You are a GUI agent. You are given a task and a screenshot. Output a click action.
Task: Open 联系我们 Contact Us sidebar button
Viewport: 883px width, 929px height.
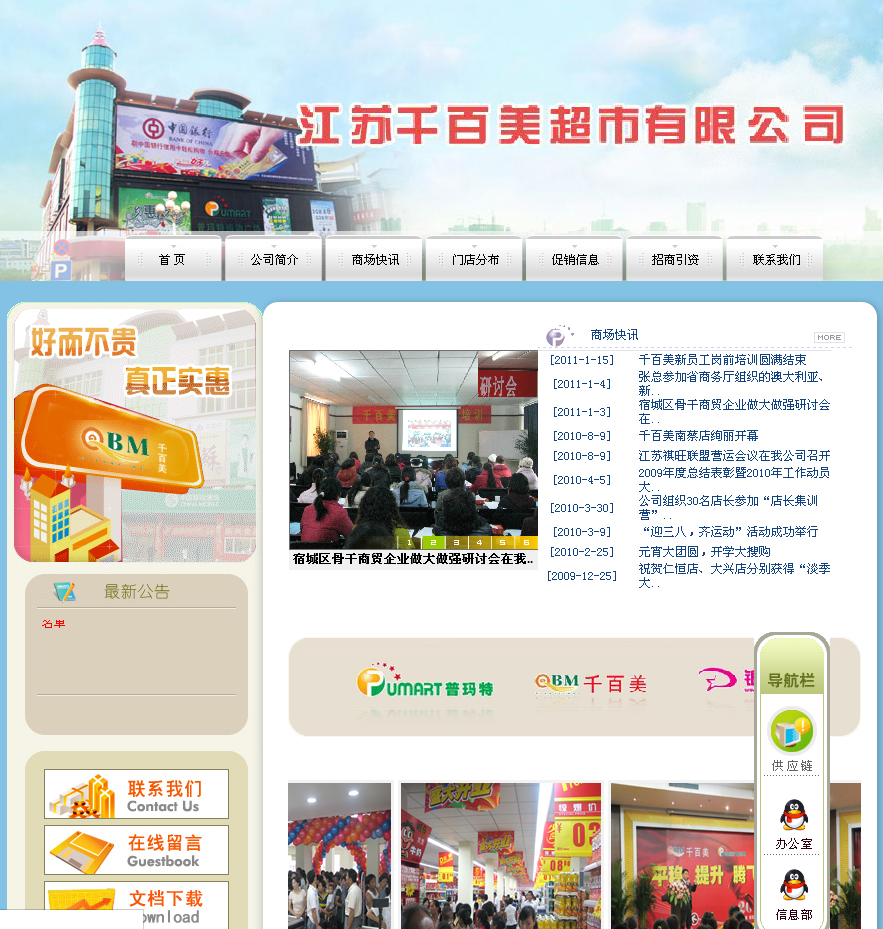click(136, 794)
